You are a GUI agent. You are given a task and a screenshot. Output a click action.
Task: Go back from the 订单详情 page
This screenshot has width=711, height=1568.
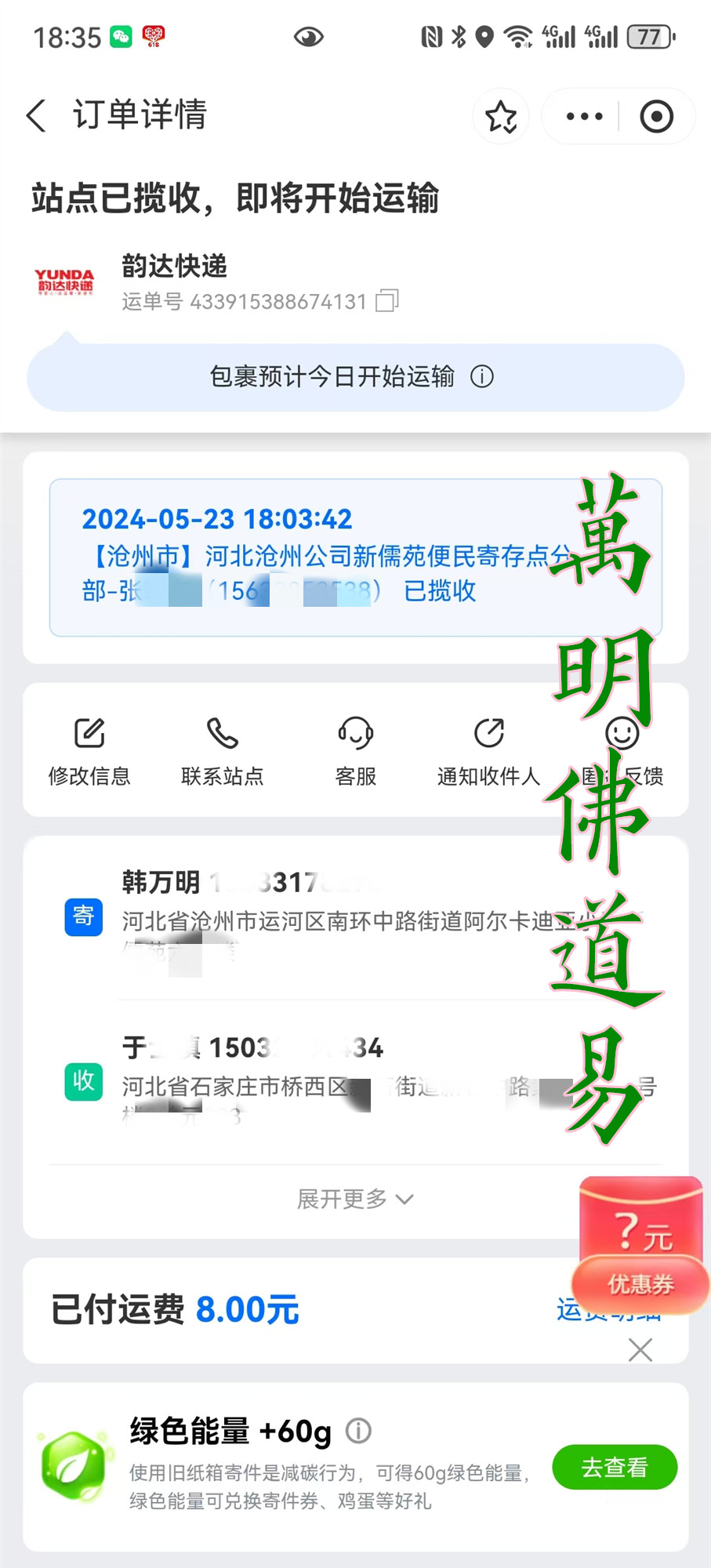pyautogui.click(x=37, y=116)
